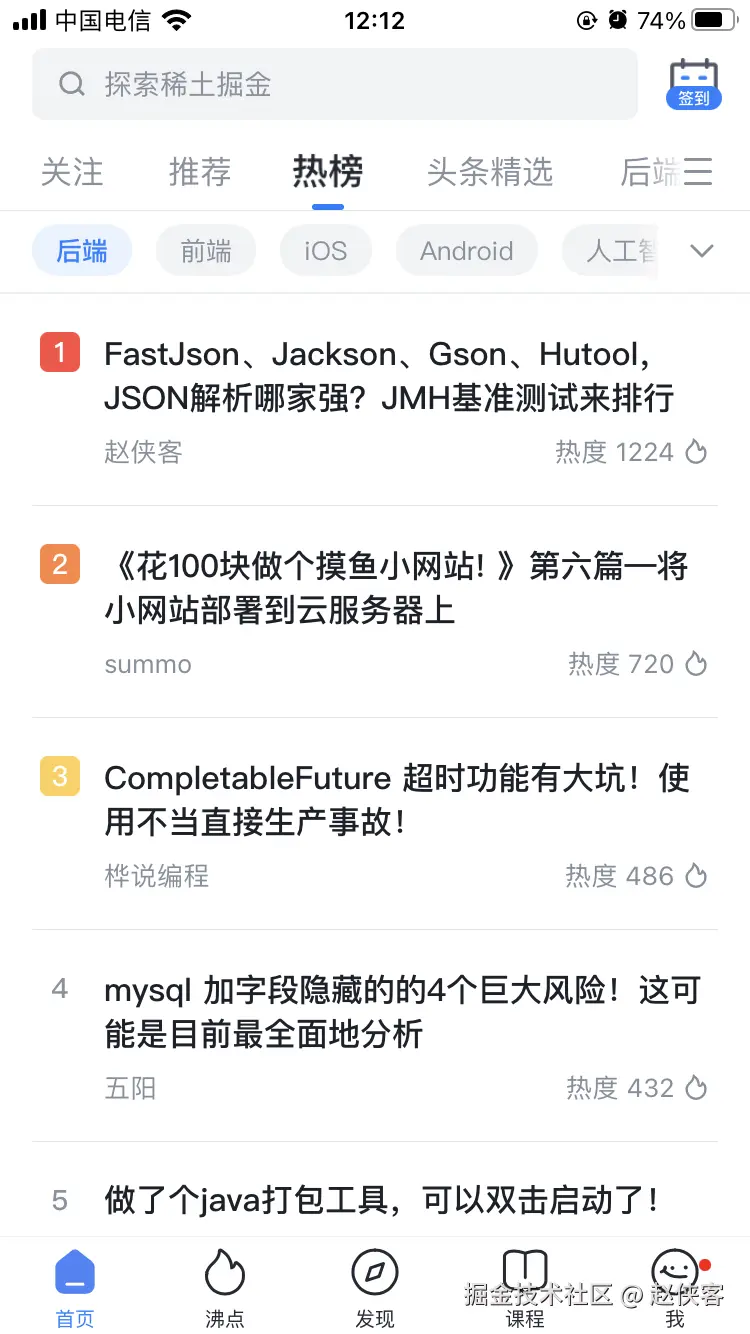This screenshot has height=1334, width=750.
Task: Switch to the 头条精选 tab
Action: [x=489, y=172]
